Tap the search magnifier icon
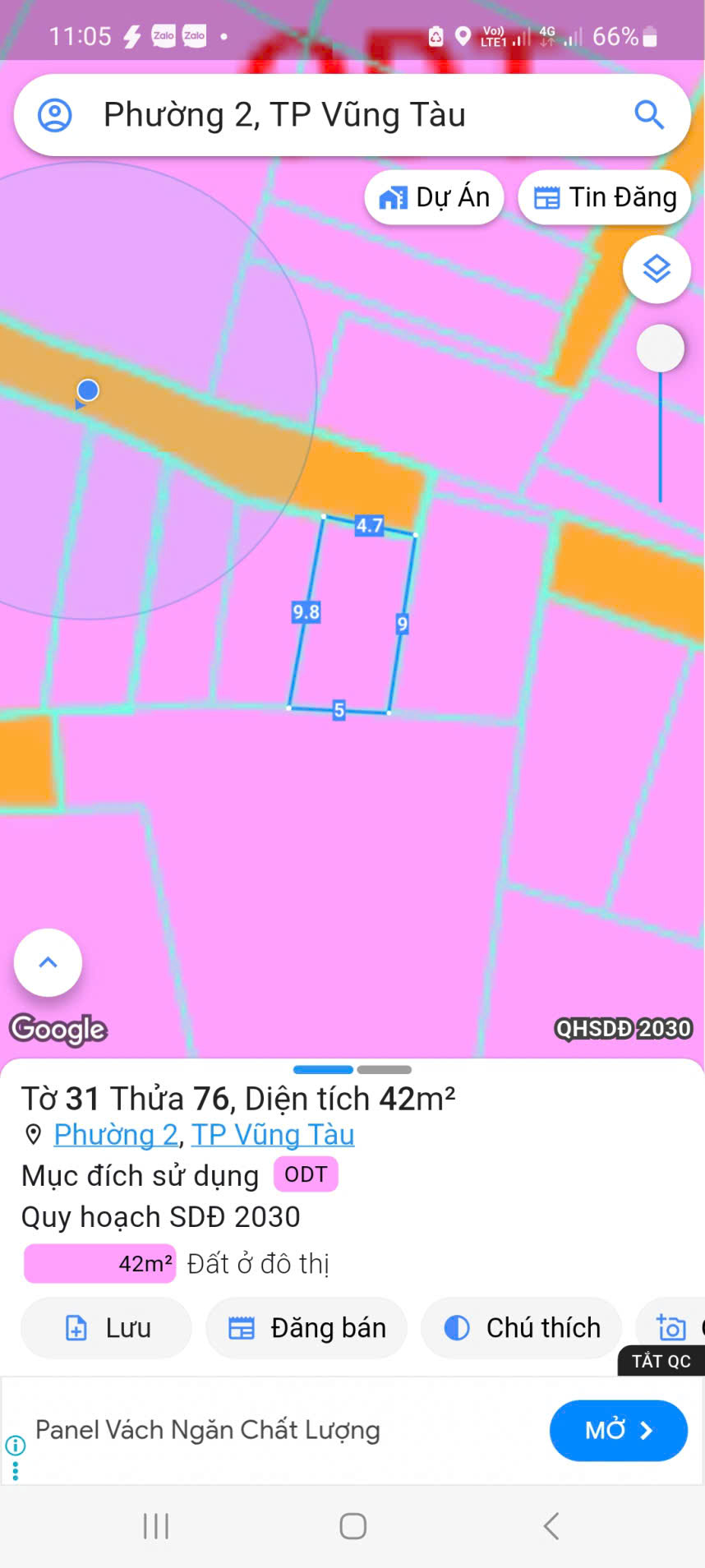The image size is (705, 1568). (649, 115)
